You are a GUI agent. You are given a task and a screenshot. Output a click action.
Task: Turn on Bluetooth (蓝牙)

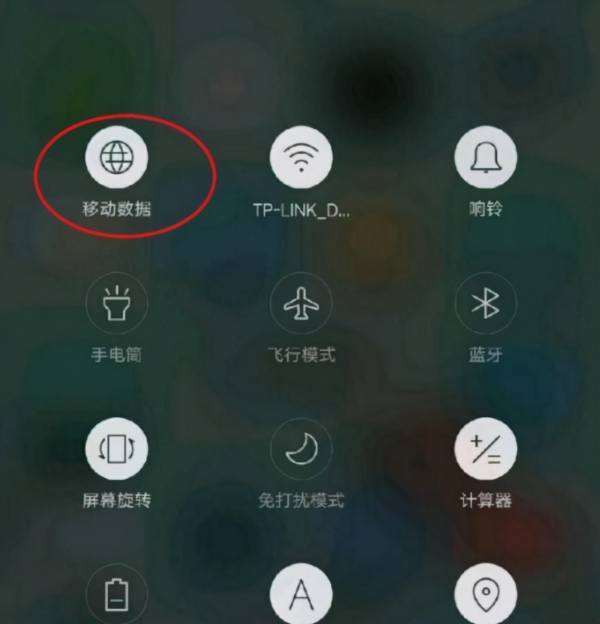[485, 303]
